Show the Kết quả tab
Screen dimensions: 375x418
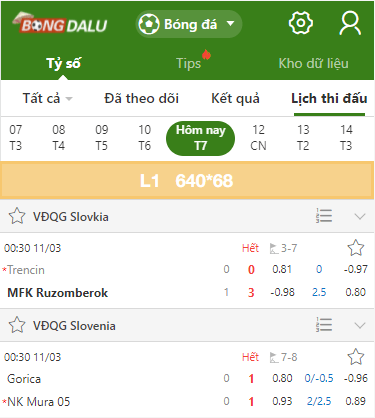pyautogui.click(x=235, y=98)
